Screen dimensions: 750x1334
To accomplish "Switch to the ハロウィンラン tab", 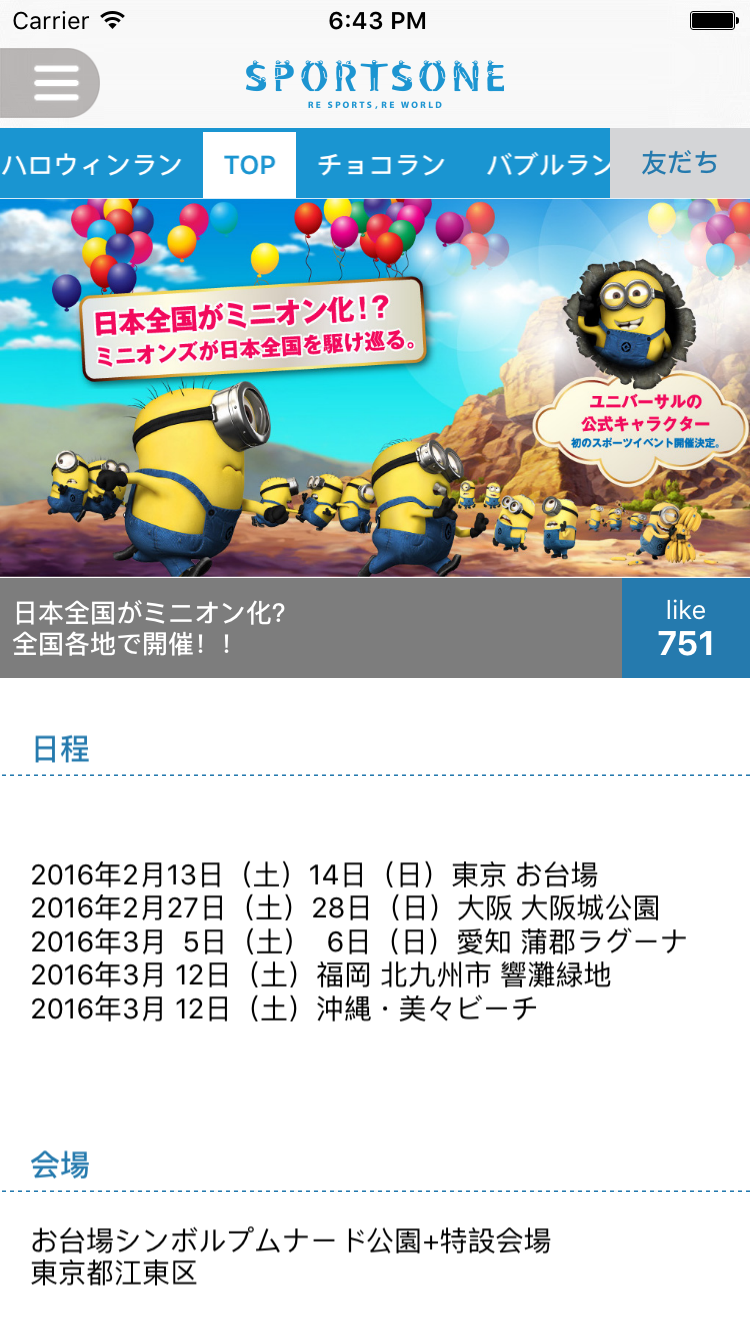I will 92,164.
